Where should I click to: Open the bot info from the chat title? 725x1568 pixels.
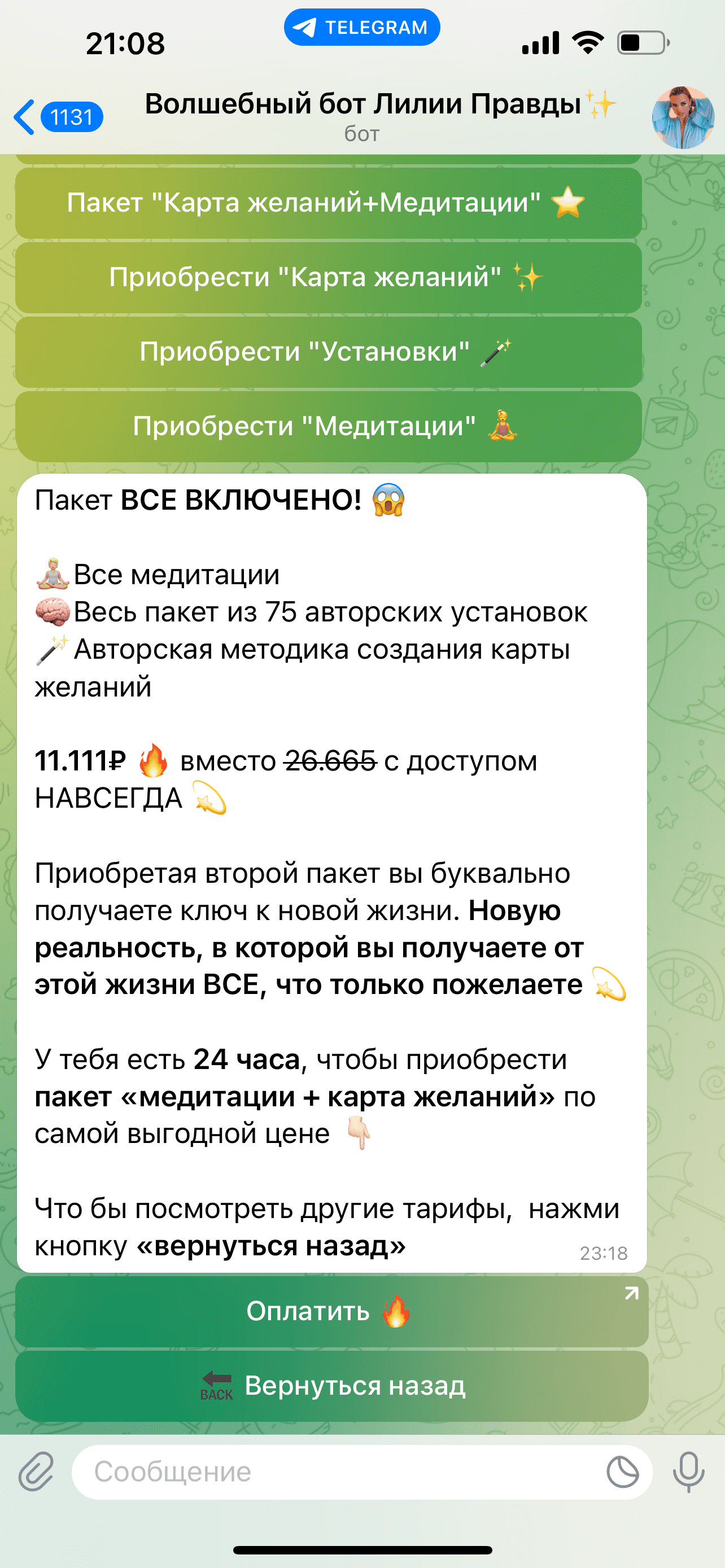pos(380,116)
